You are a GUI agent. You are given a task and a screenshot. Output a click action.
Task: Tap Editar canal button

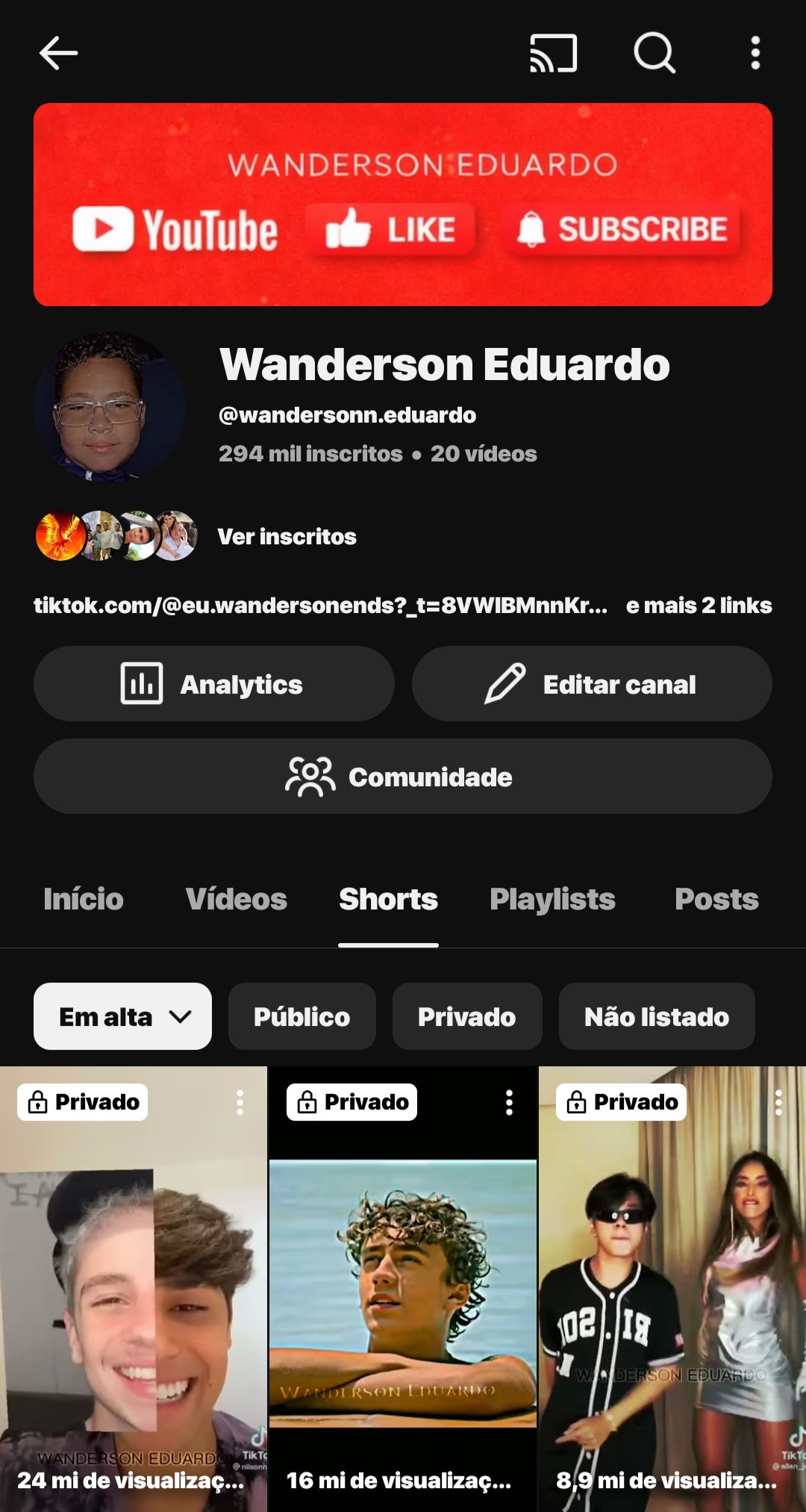(591, 684)
